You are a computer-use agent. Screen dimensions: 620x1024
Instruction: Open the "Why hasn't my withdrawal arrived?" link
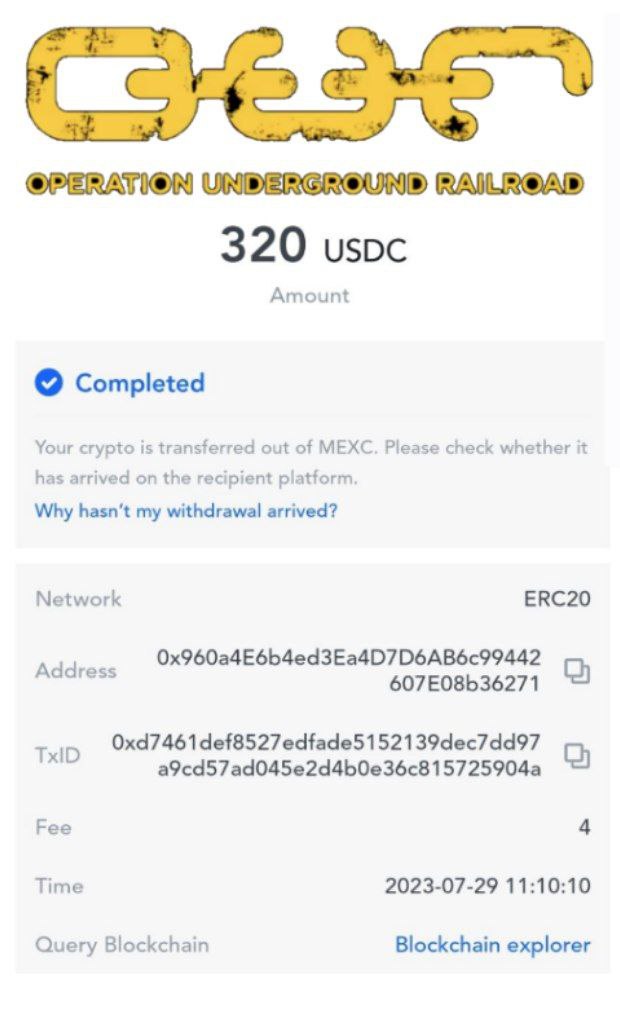pyautogui.click(x=186, y=511)
